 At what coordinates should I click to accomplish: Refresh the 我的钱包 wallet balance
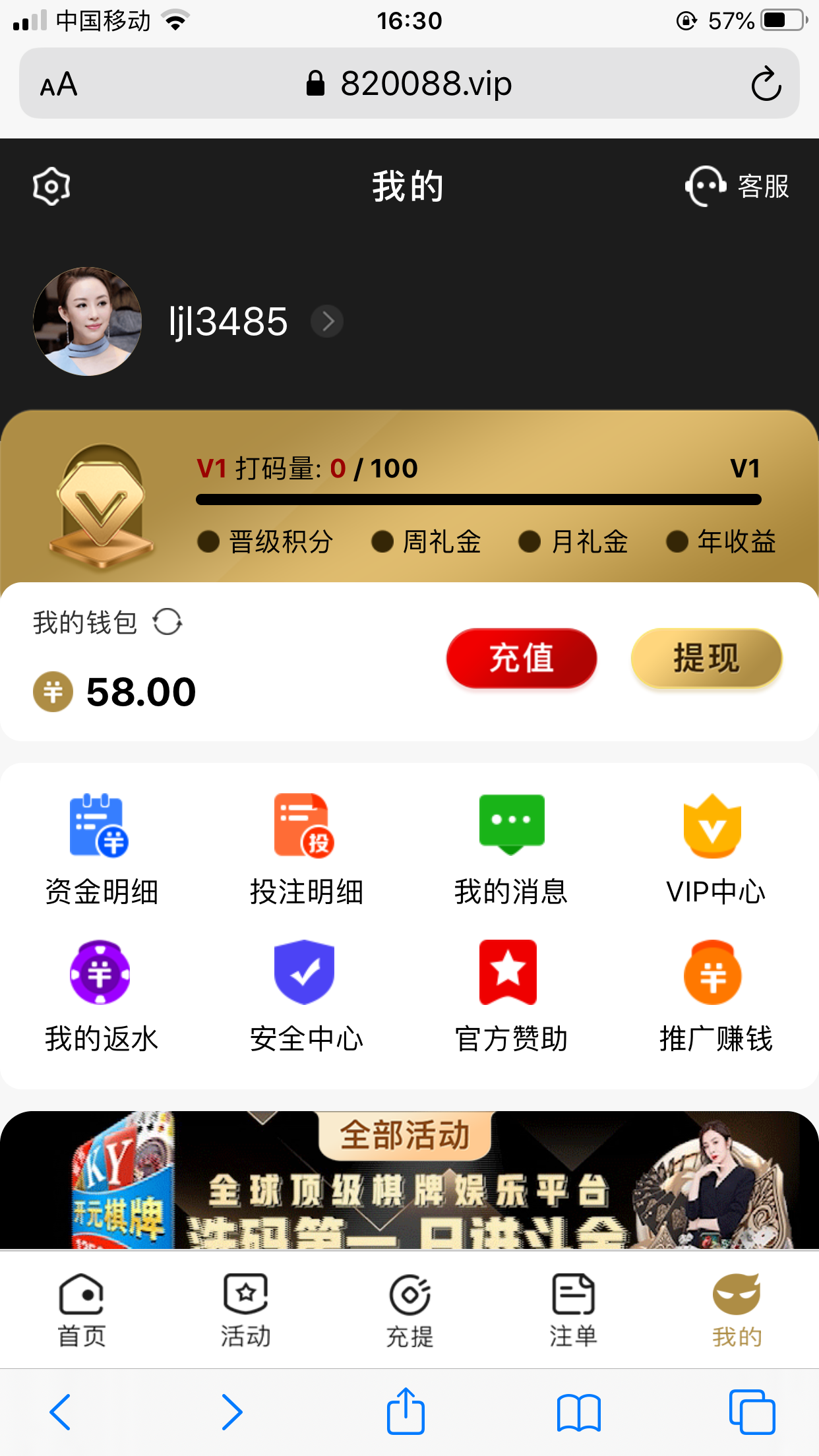click(x=167, y=622)
